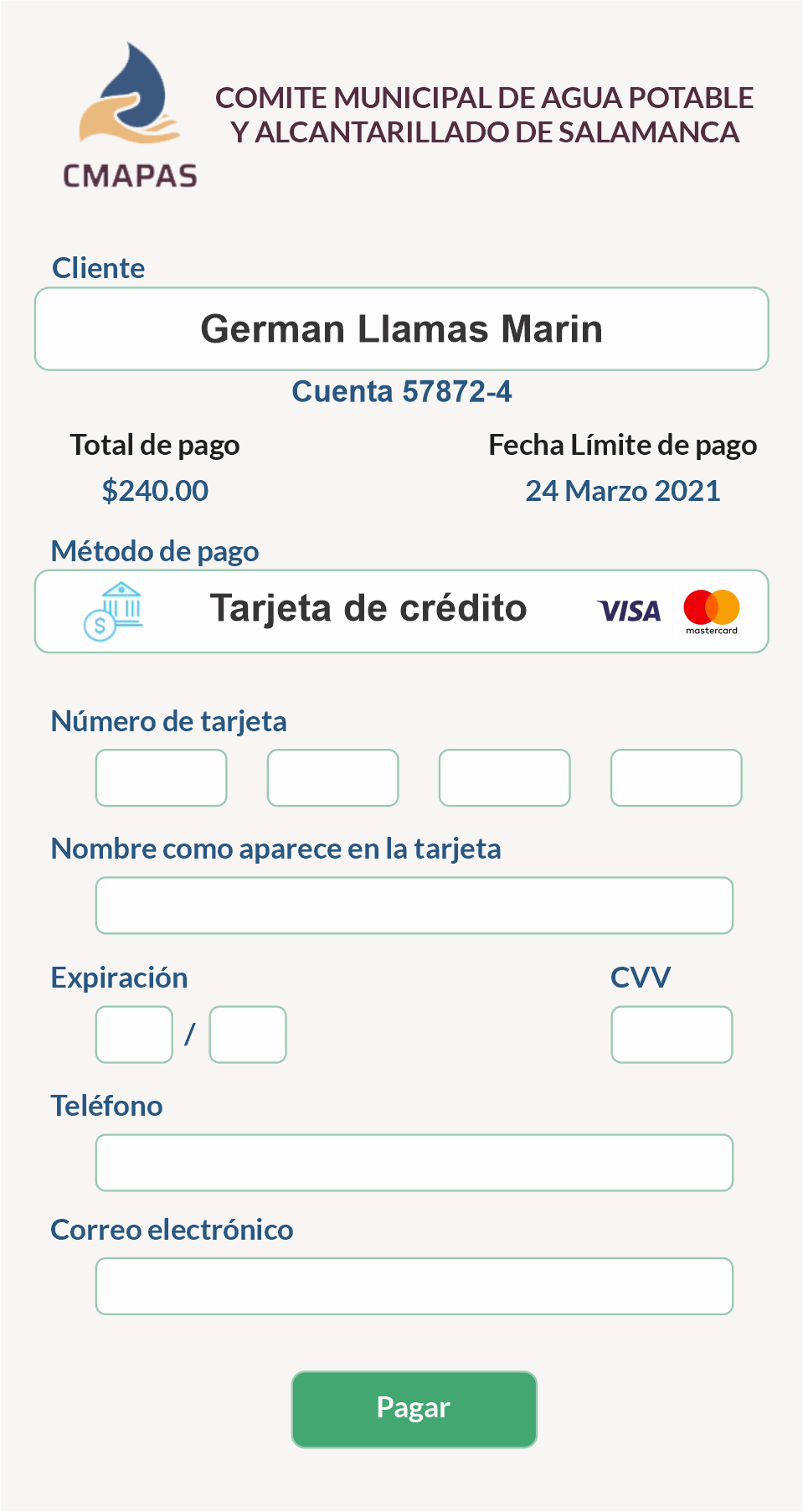Focus the first card number box
This screenshot has width=803, height=1512.
161,778
